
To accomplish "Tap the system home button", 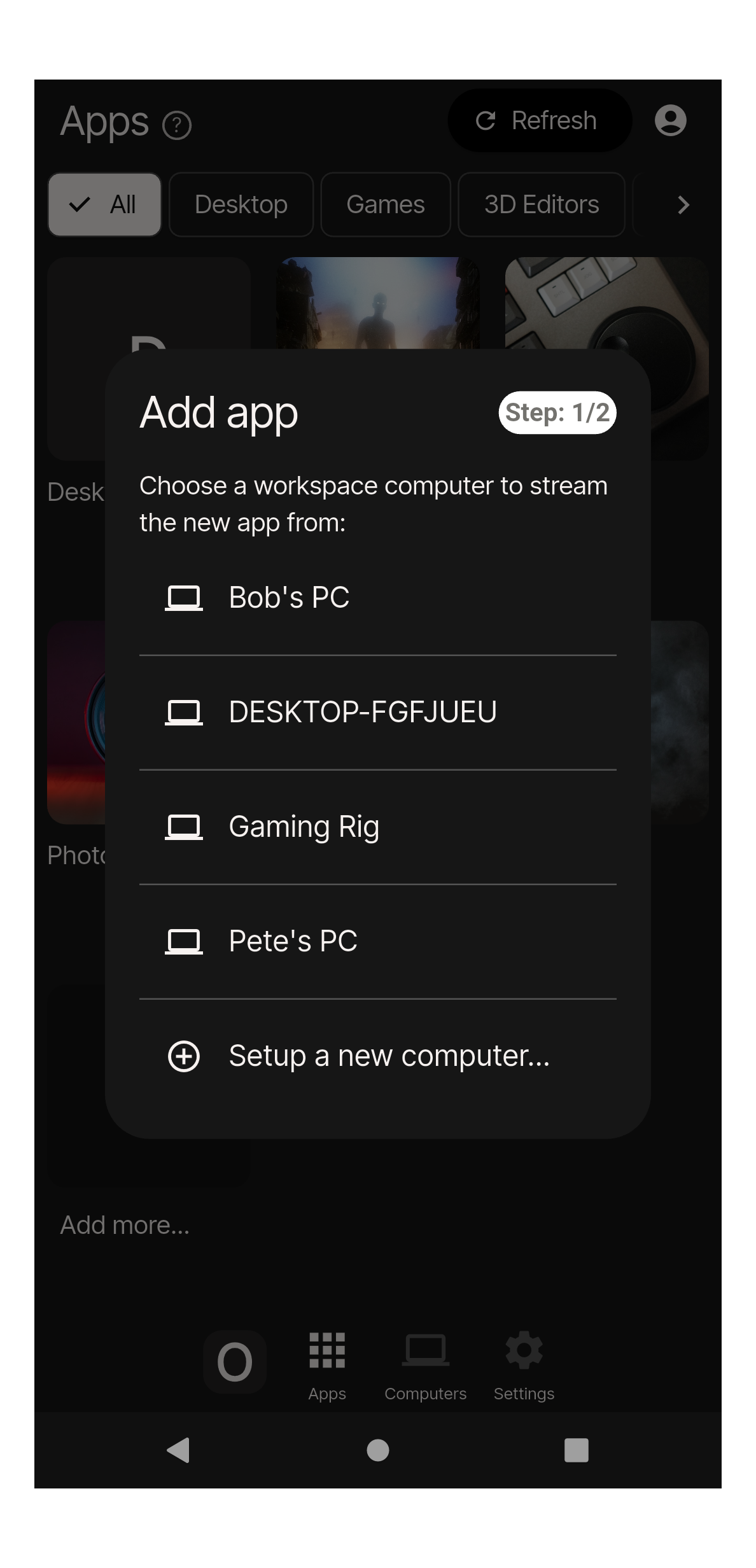I will 378,1450.
